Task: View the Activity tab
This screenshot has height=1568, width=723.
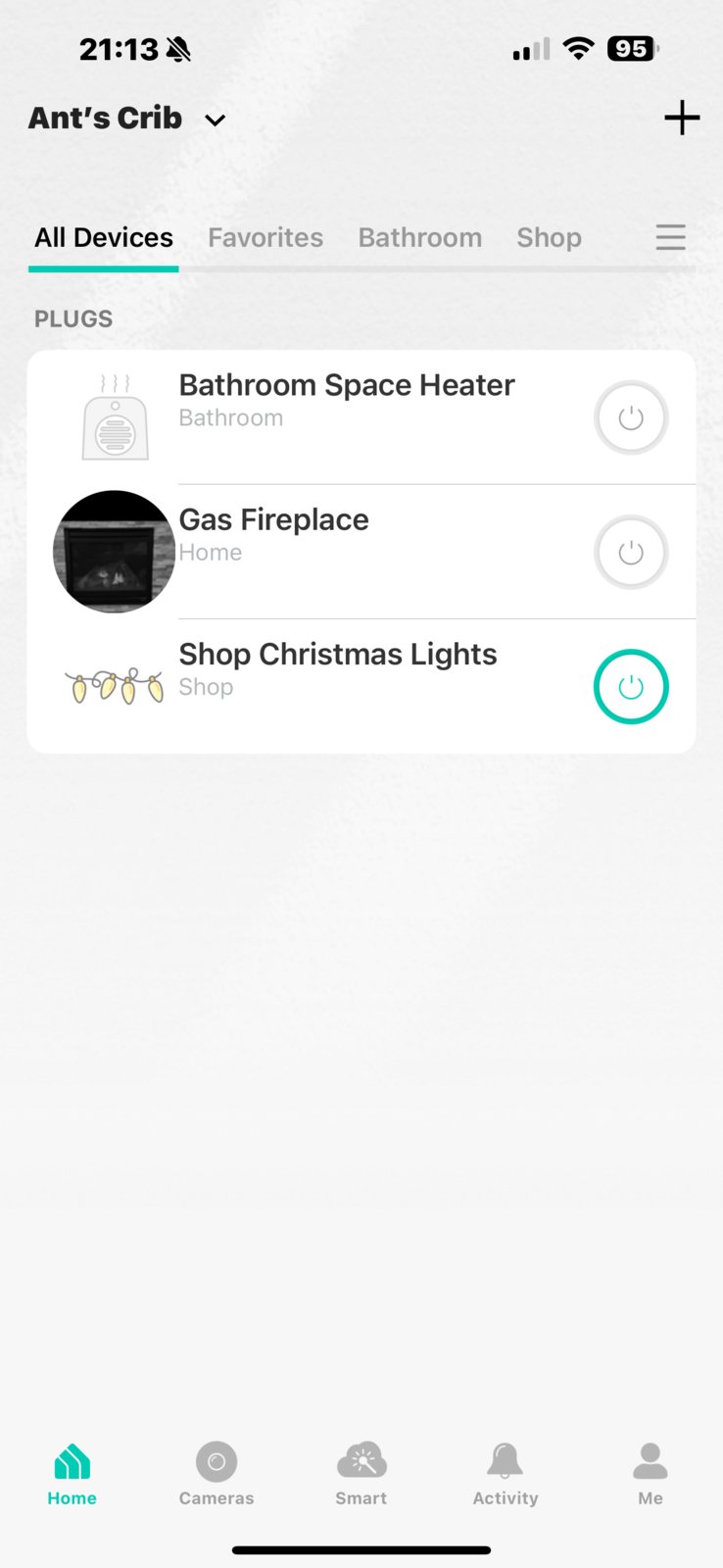Action: (x=506, y=1474)
